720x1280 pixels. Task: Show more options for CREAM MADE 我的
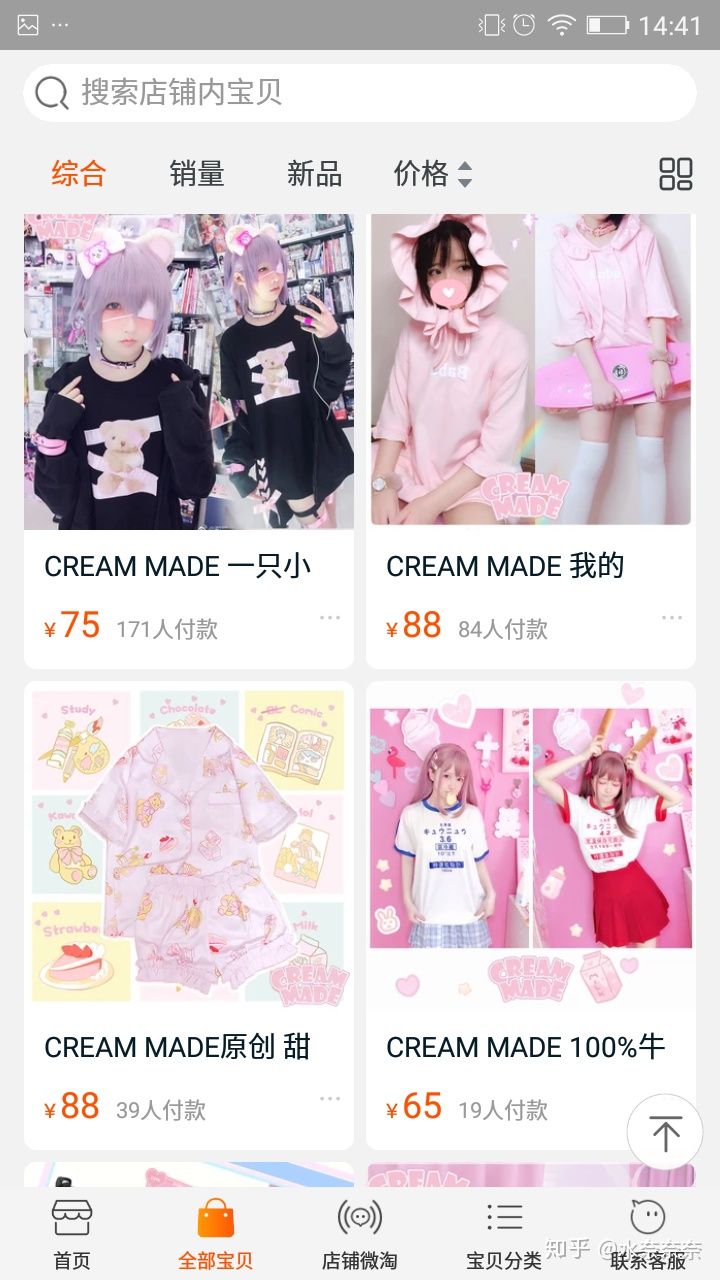tap(672, 618)
